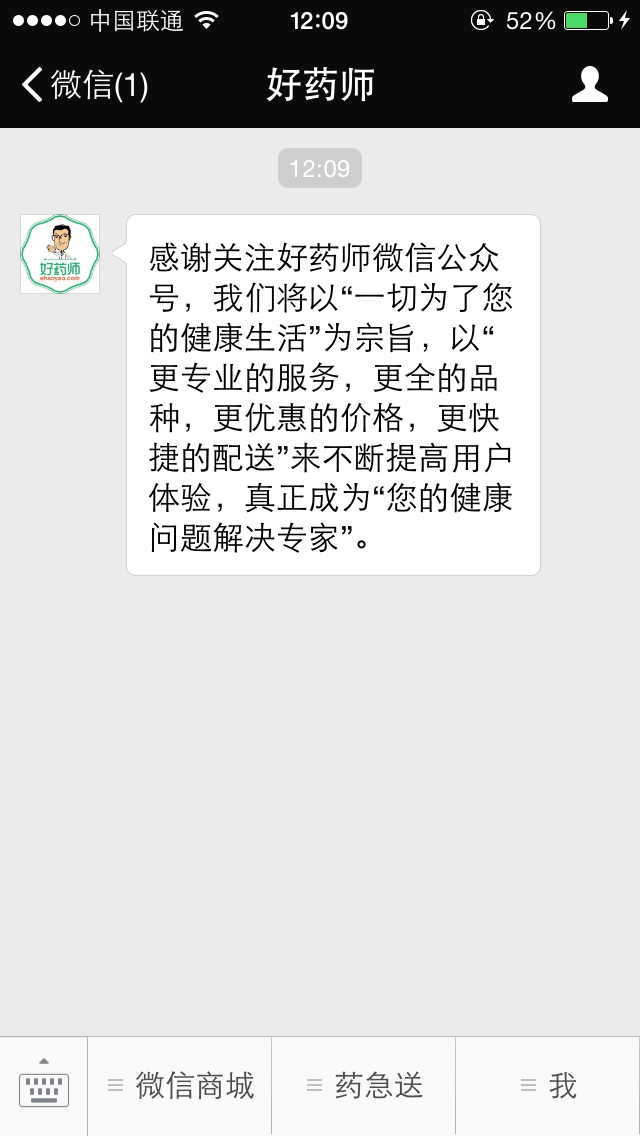This screenshot has height=1136, width=640.
Task: Open the 我 menu
Action: [x=548, y=1086]
